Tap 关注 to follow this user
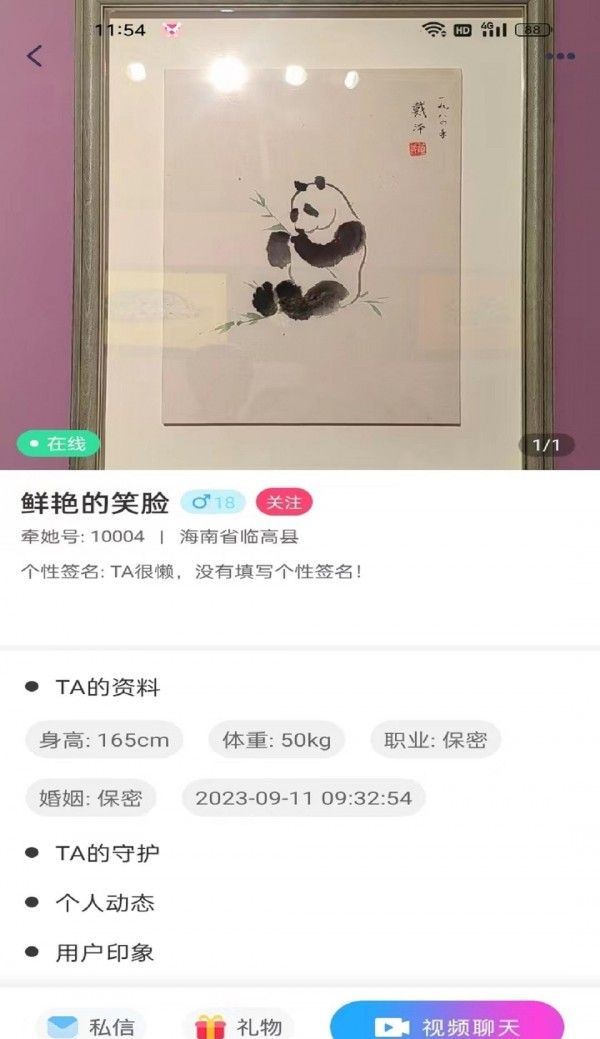Screen dimensions: 600x1039 (x=284, y=502)
